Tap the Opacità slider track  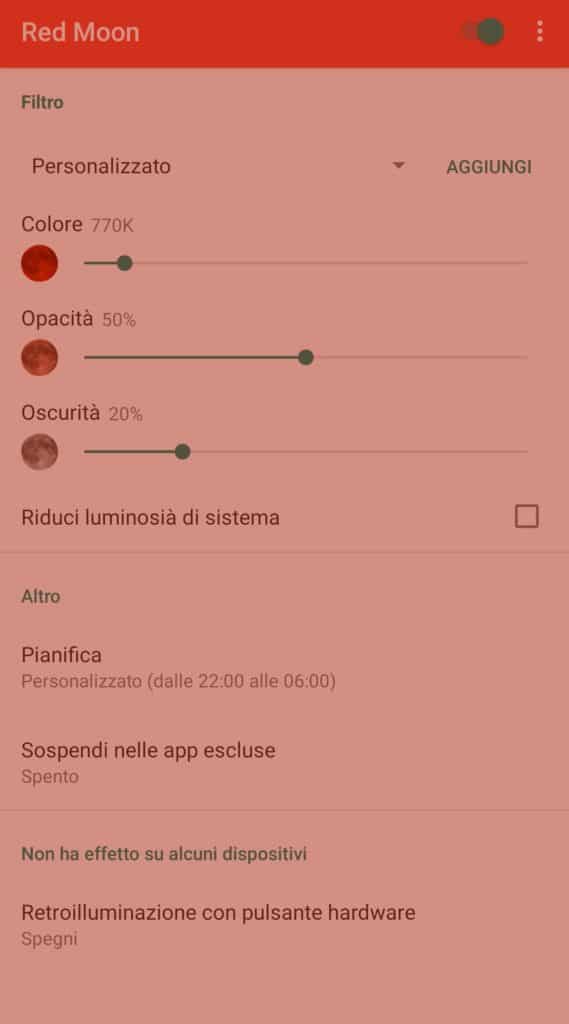pyautogui.click(x=306, y=357)
